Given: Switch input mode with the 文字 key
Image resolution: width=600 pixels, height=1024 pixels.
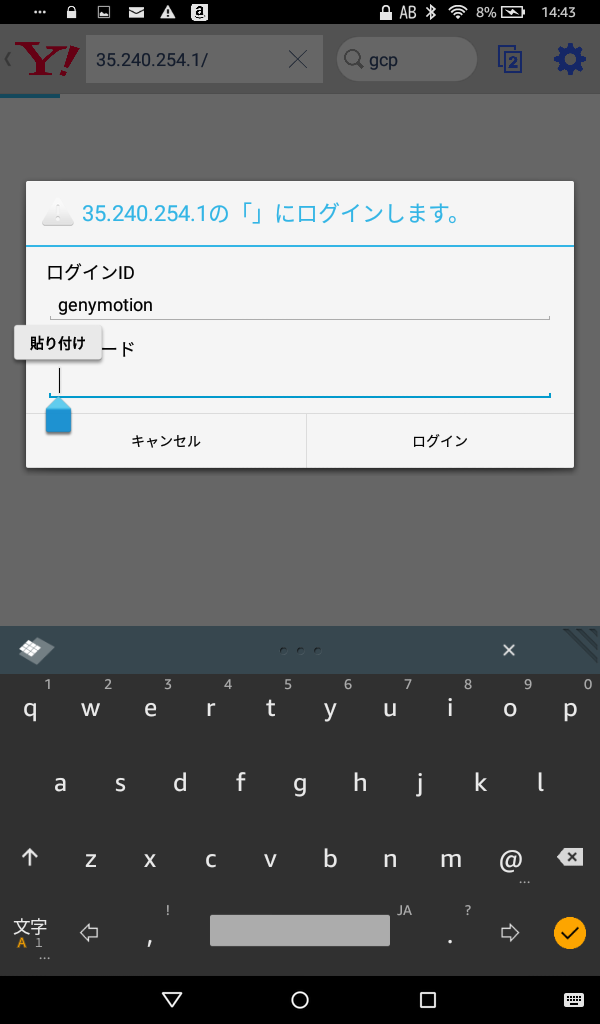Looking at the screenshot, I should tap(30, 934).
